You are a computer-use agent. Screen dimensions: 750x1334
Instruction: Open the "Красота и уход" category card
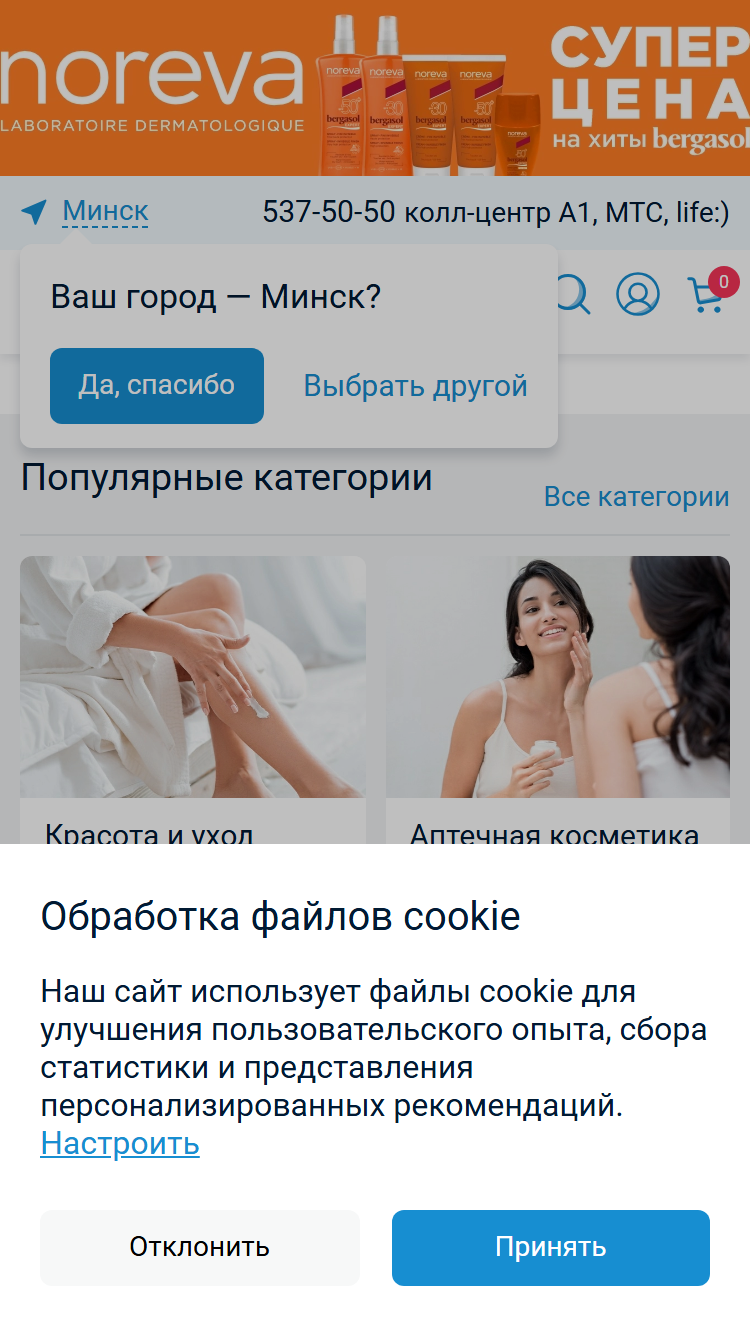coord(193,700)
